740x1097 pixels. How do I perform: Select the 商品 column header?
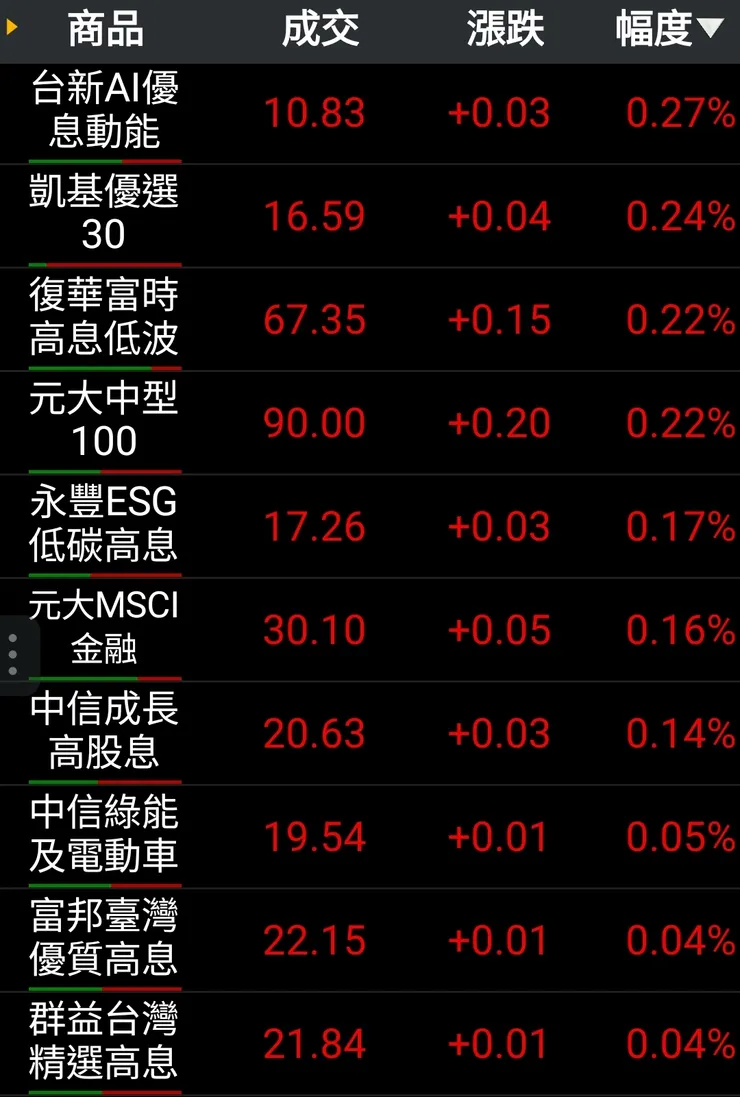click(105, 29)
